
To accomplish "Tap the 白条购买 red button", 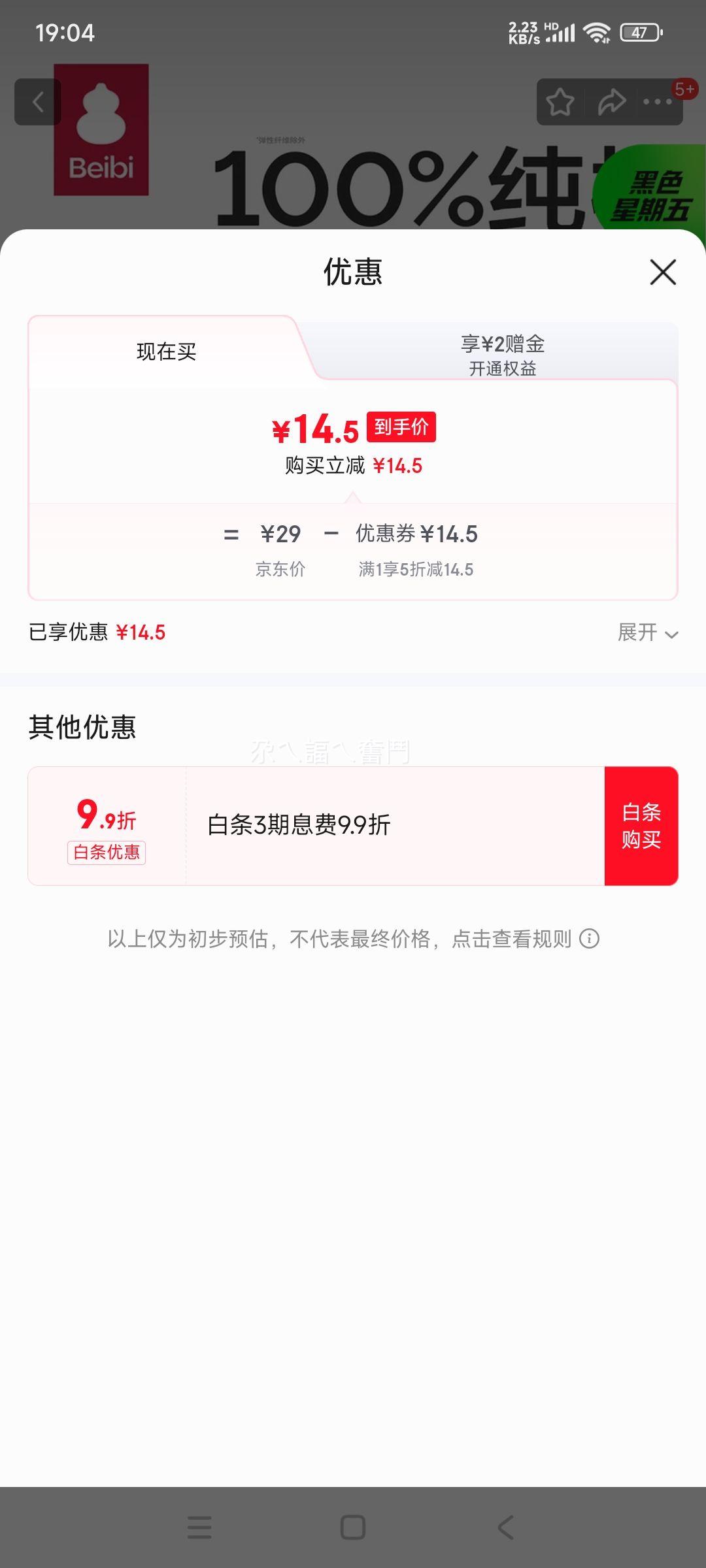I will (x=641, y=826).
